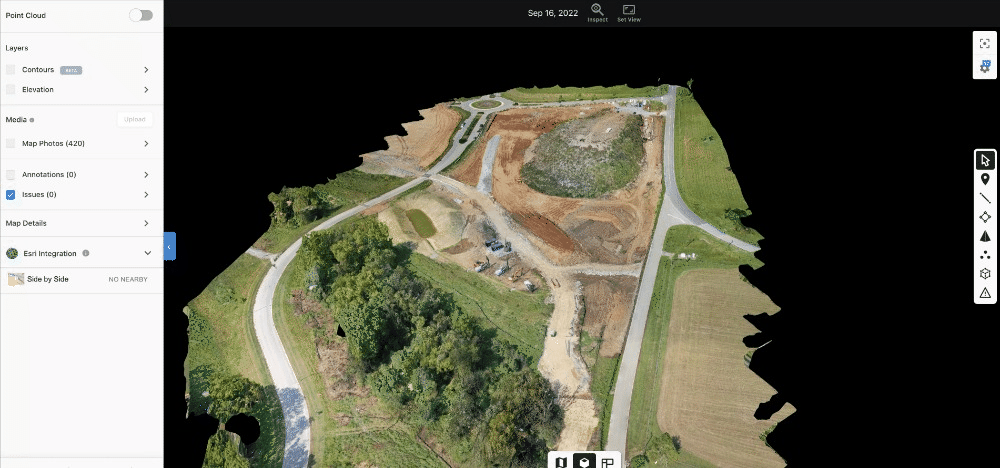Tap the Inspect tool

tap(597, 12)
